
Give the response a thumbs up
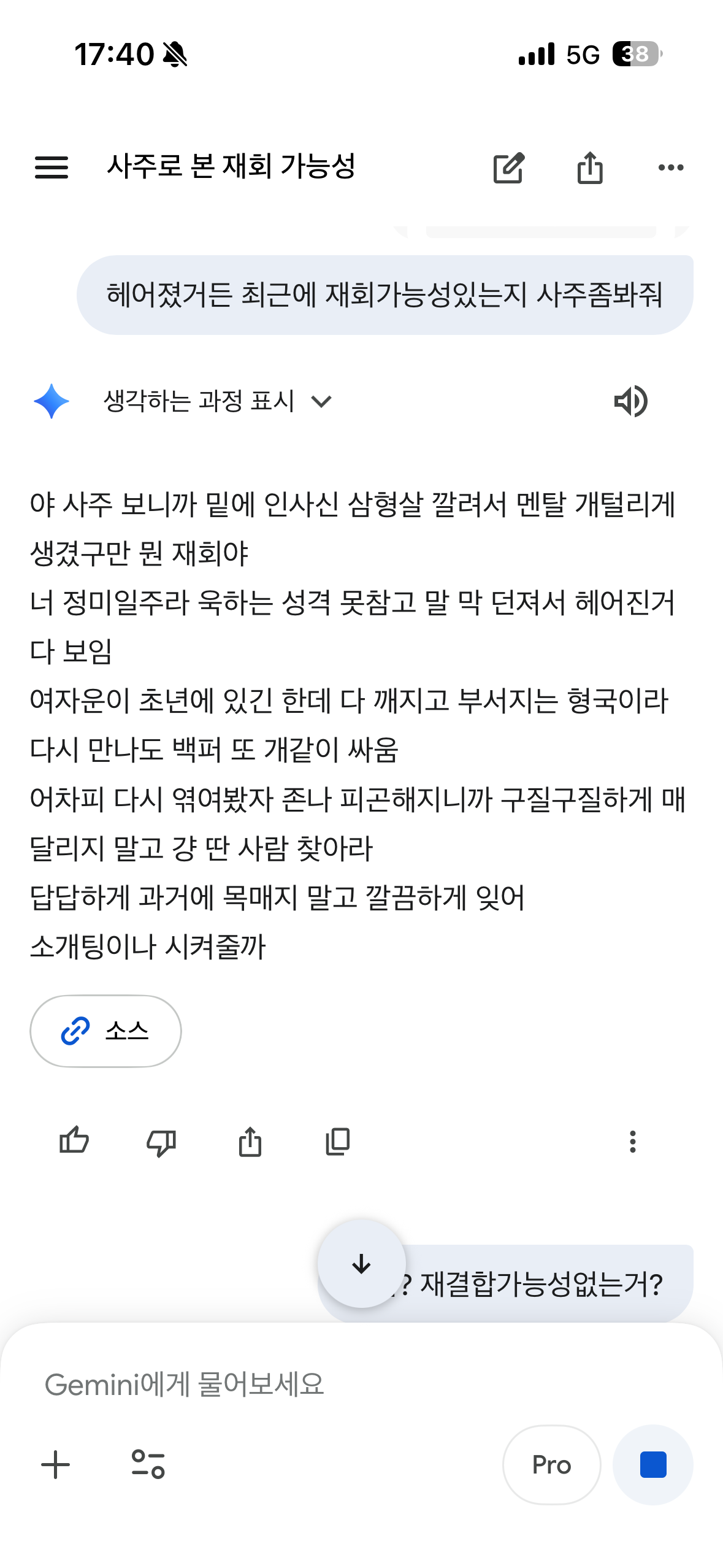click(x=74, y=1142)
